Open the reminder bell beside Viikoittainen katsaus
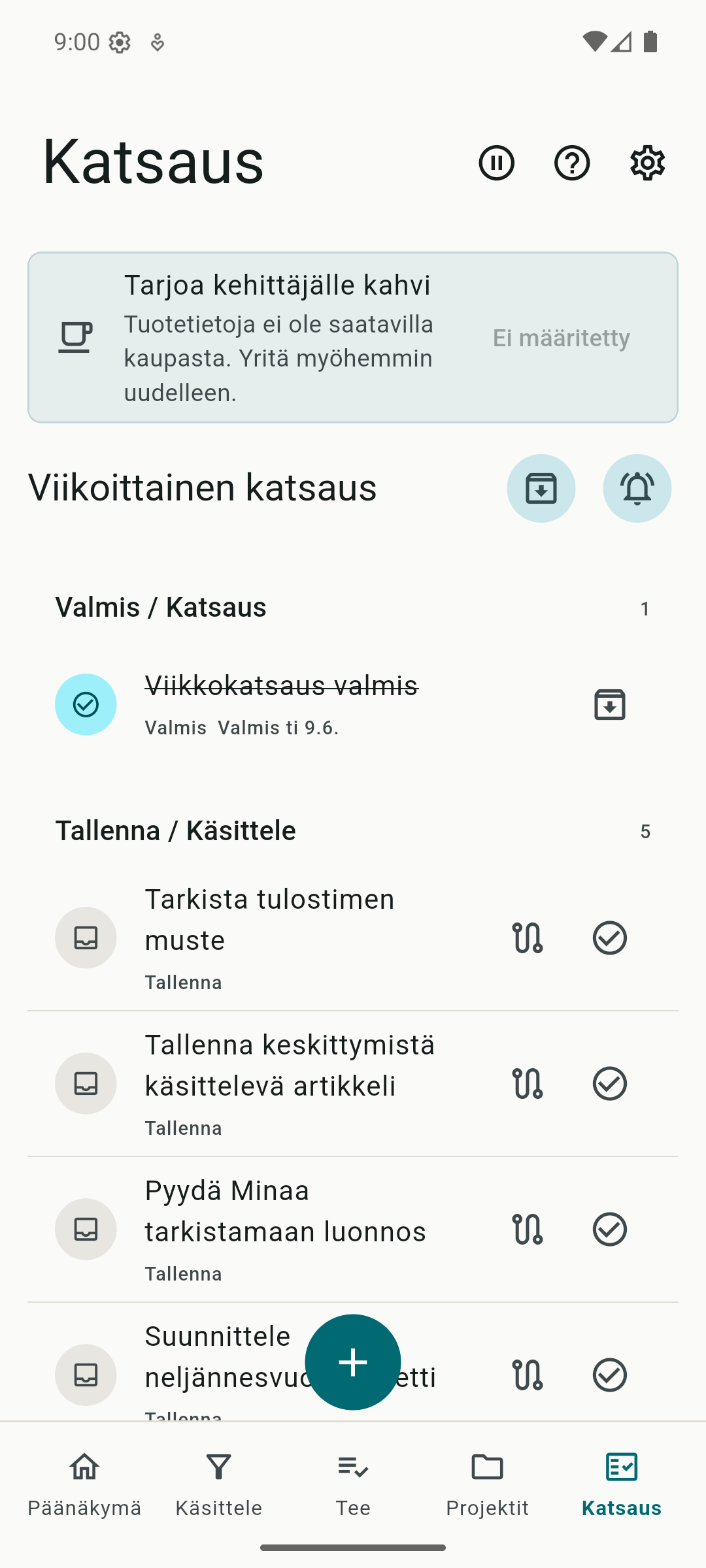This screenshot has width=706, height=1568. pyautogui.click(x=637, y=488)
